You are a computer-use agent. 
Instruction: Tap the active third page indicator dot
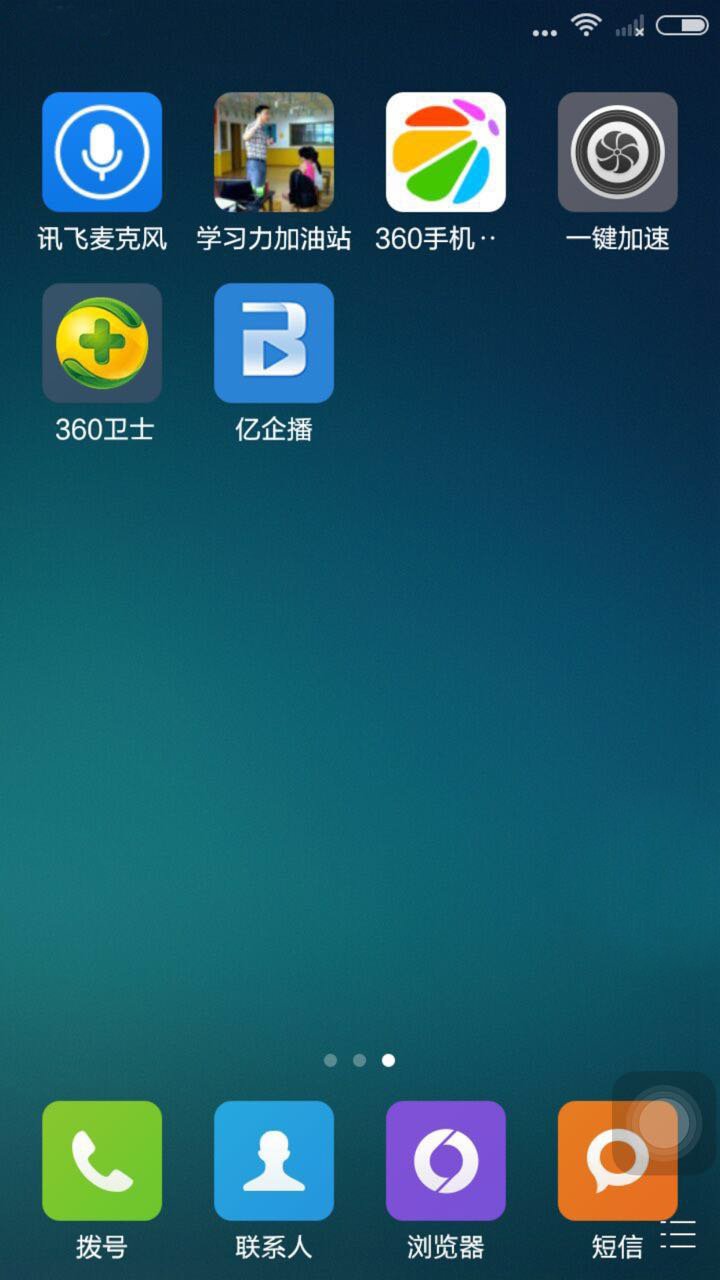coord(387,1060)
